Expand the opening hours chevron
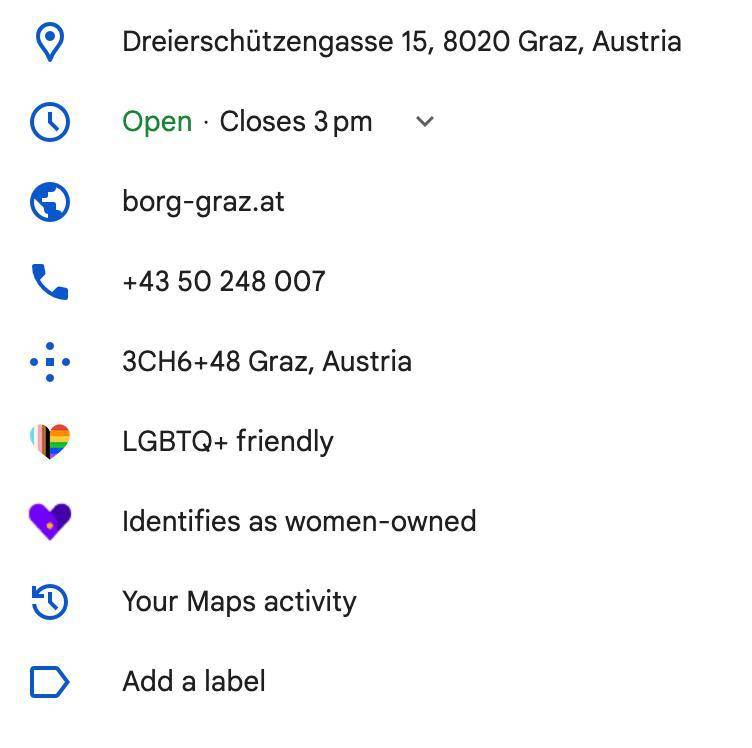Viewport: 752px width, 748px height. tap(425, 122)
